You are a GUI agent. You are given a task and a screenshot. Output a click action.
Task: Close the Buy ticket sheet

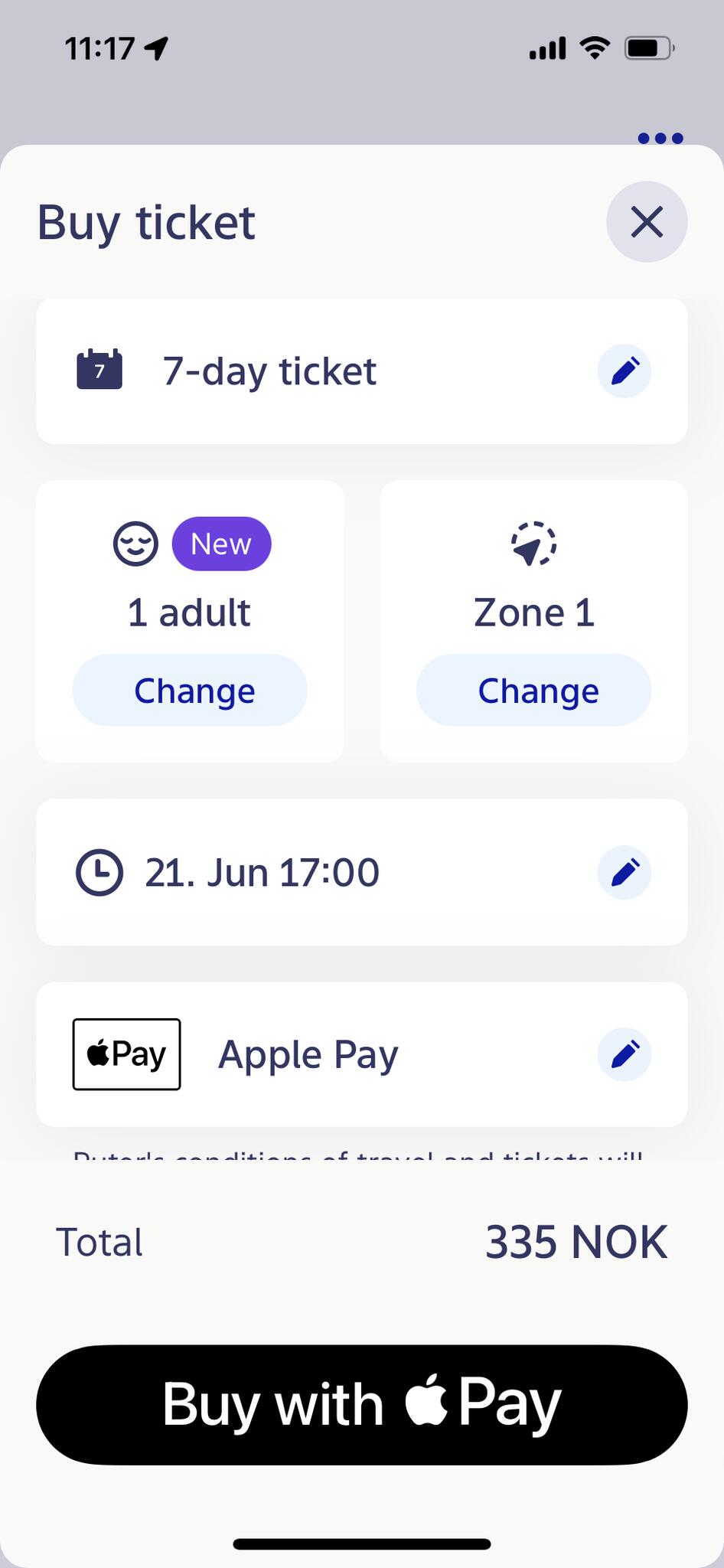(x=647, y=222)
